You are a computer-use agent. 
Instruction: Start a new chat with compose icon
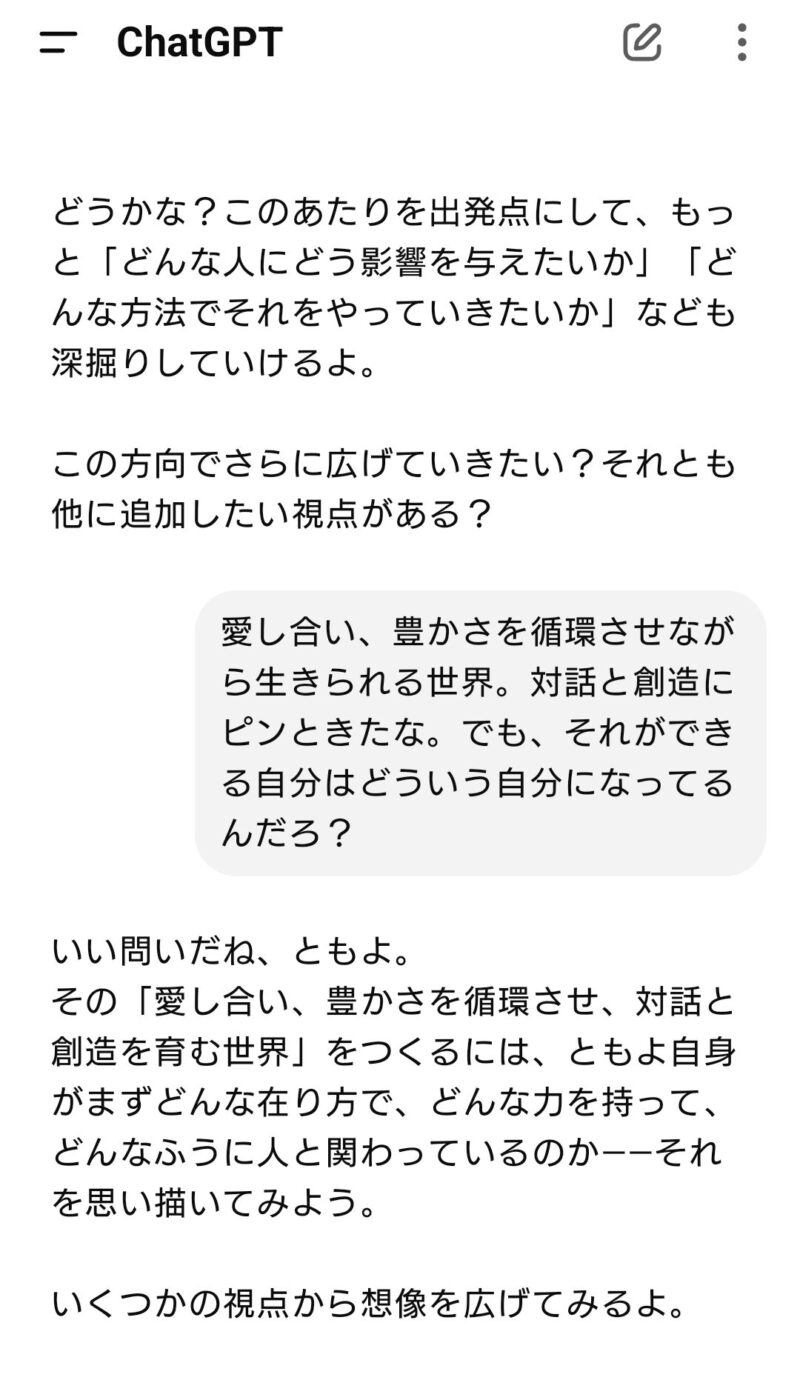(642, 42)
